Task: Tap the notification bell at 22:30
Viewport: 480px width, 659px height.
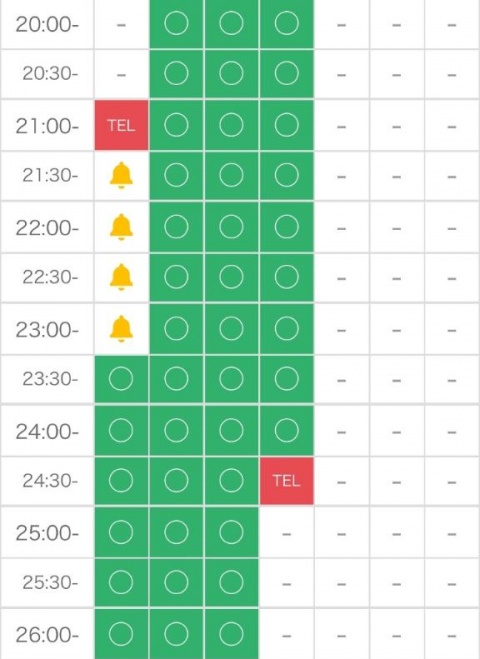Action: 121,277
